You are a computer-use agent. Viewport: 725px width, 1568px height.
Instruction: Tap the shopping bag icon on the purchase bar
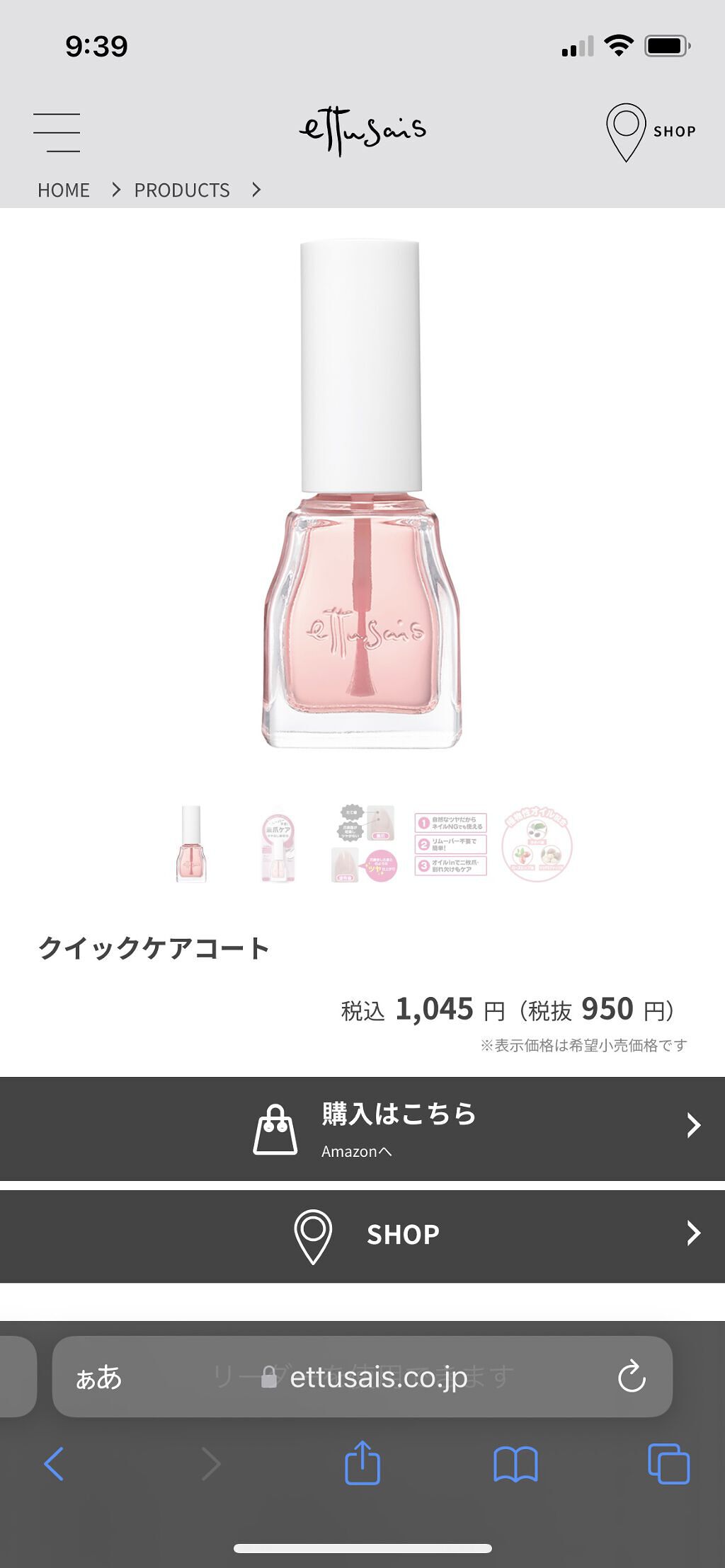point(275,1127)
